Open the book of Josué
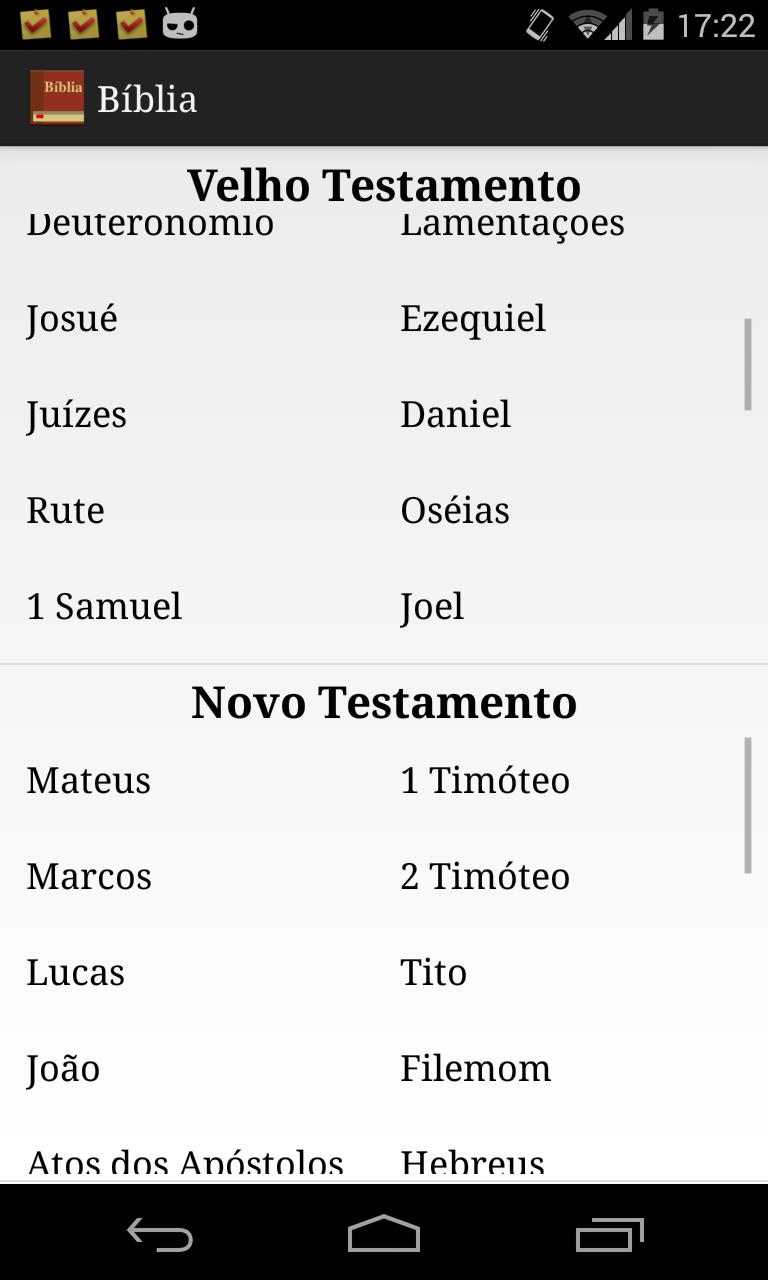Image resolution: width=768 pixels, height=1280 pixels. click(x=71, y=318)
